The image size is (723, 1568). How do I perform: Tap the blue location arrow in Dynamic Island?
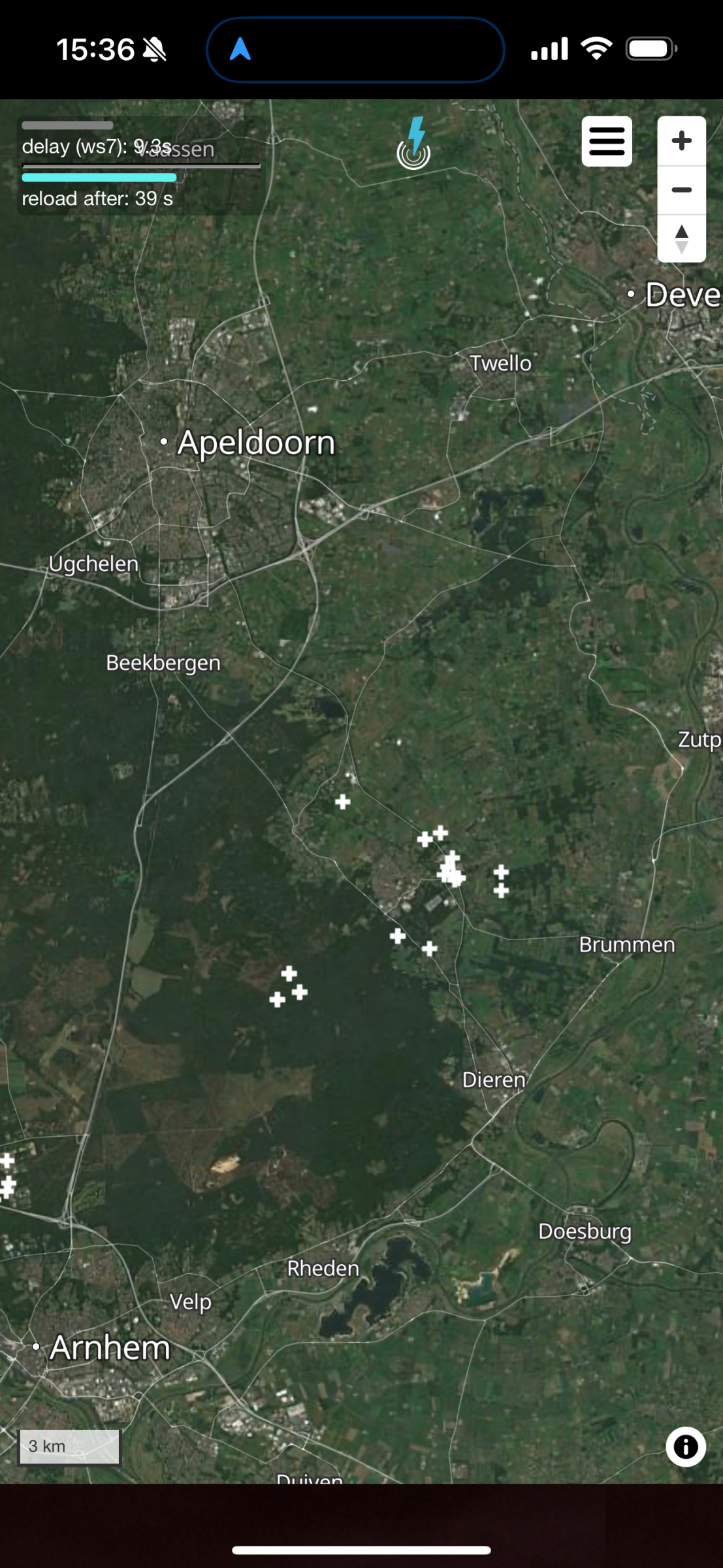pos(240,49)
